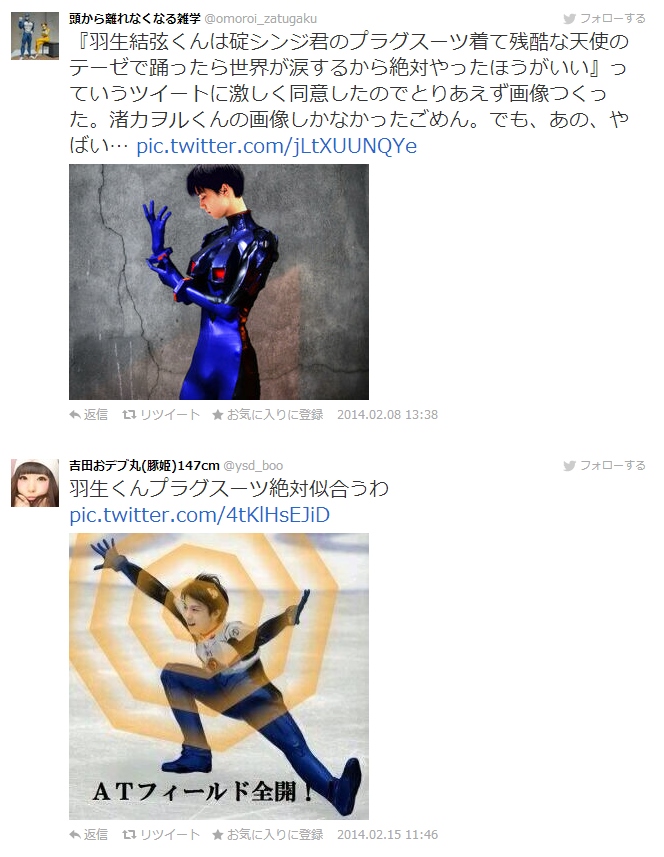Favorite the ysd_boo tweet
The width and height of the screenshot is (664, 857).
pyautogui.click(x=267, y=834)
